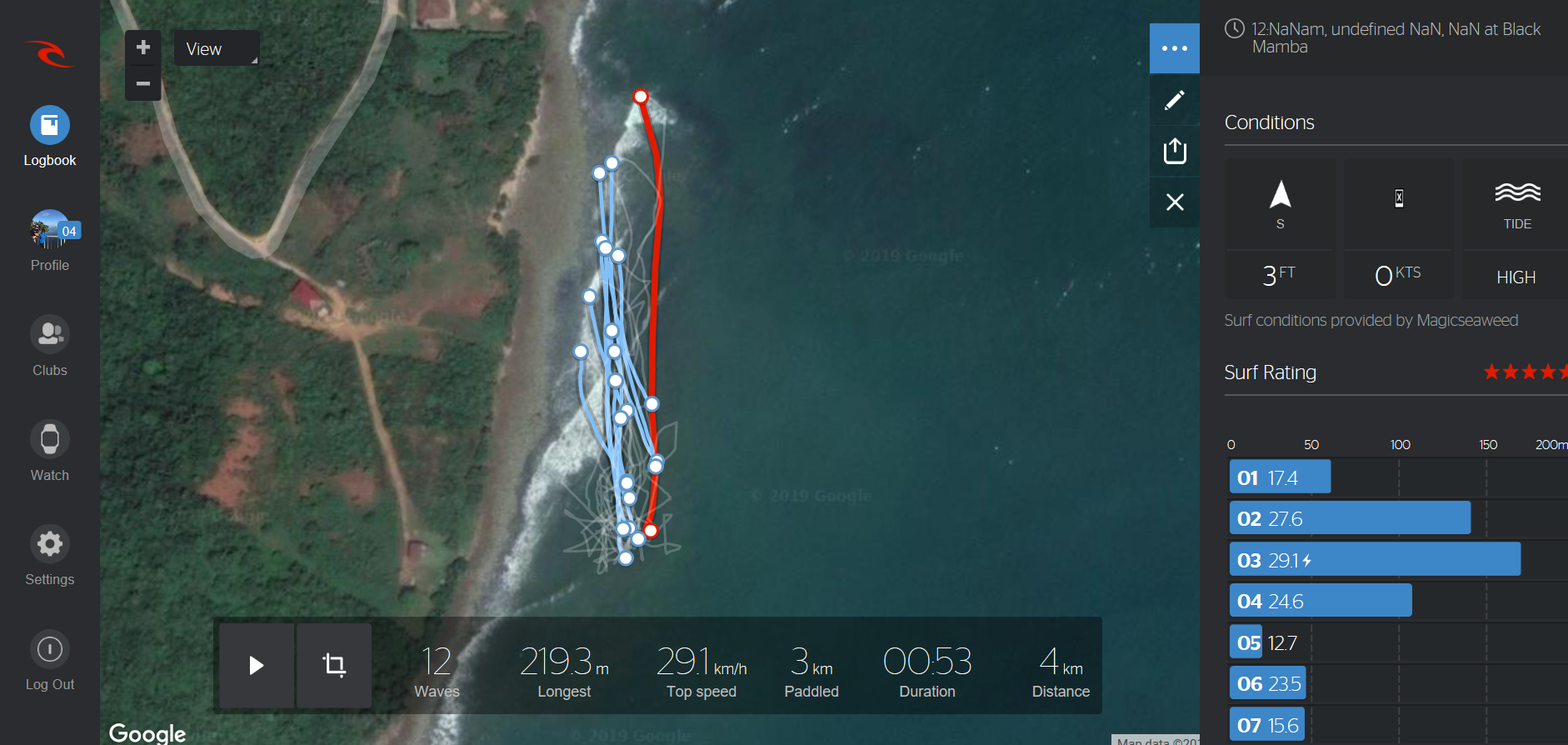Crop the surf session
Viewport: 1568px width, 745px height.
334,665
